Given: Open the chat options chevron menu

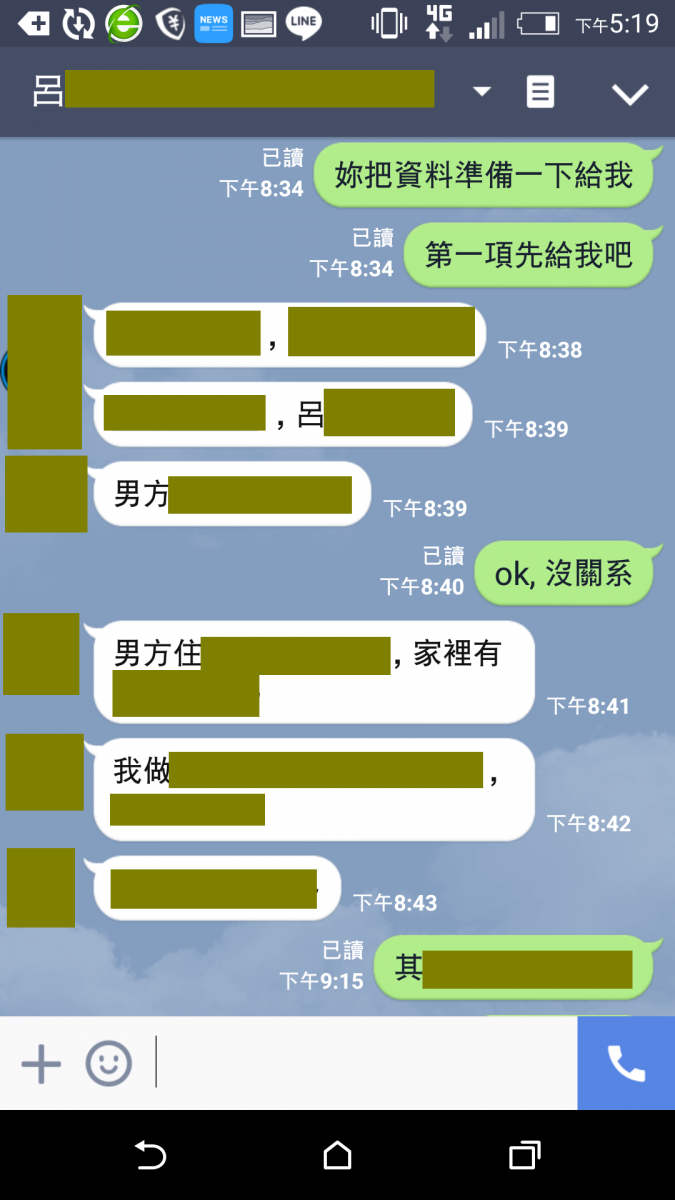Looking at the screenshot, I should [x=630, y=93].
